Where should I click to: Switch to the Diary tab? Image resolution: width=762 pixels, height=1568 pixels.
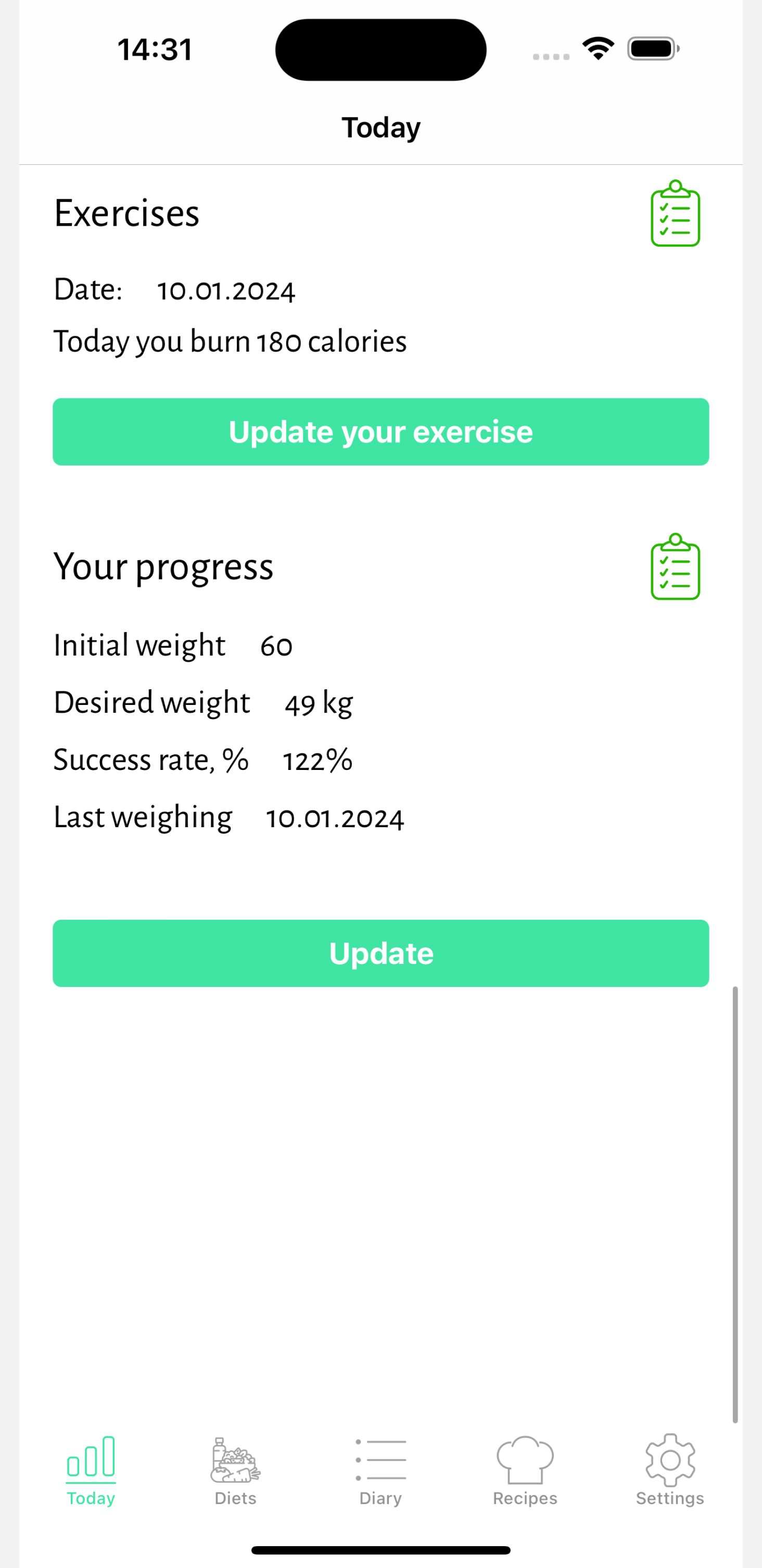(x=380, y=1471)
